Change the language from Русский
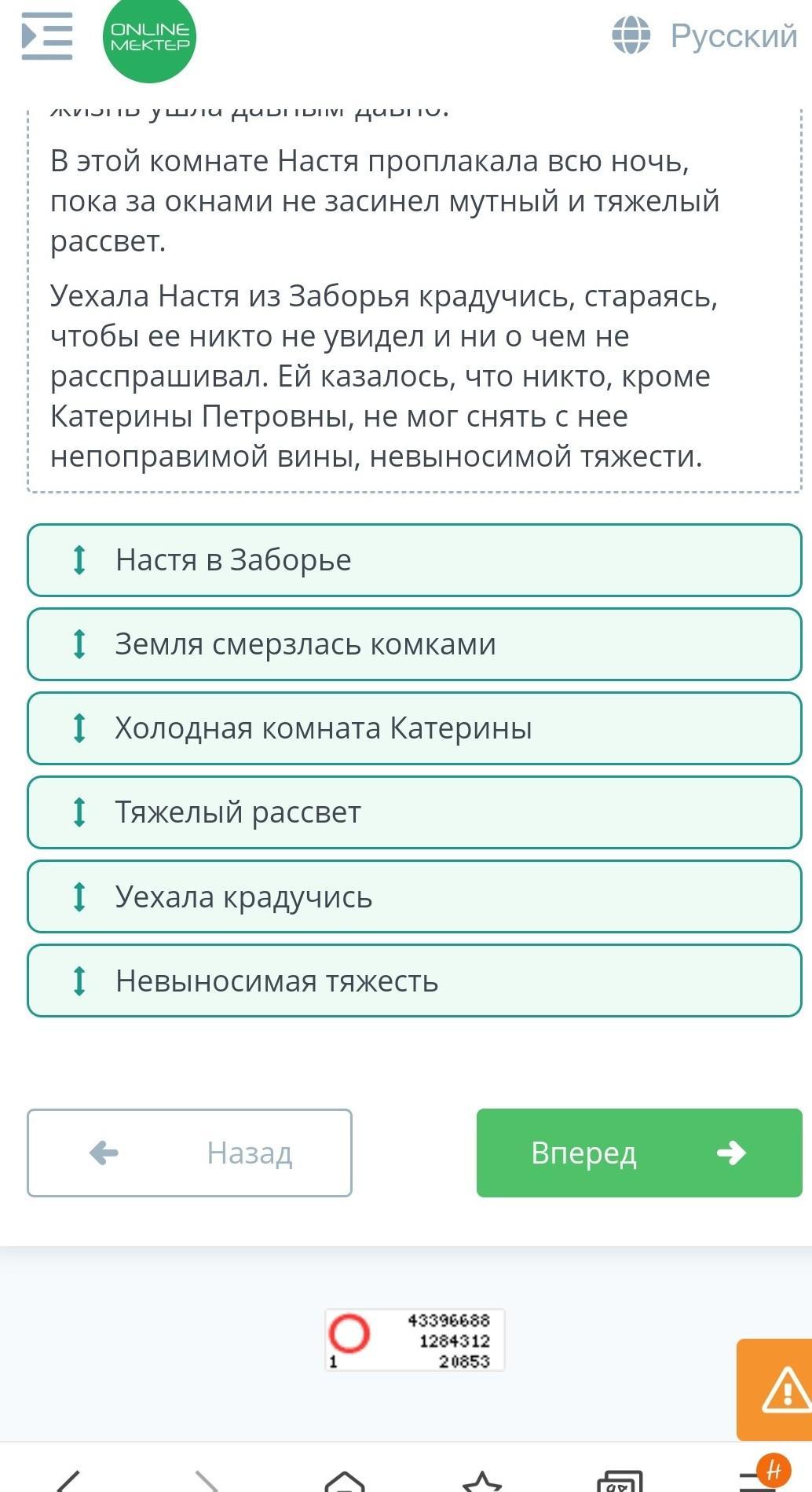 tap(704, 36)
